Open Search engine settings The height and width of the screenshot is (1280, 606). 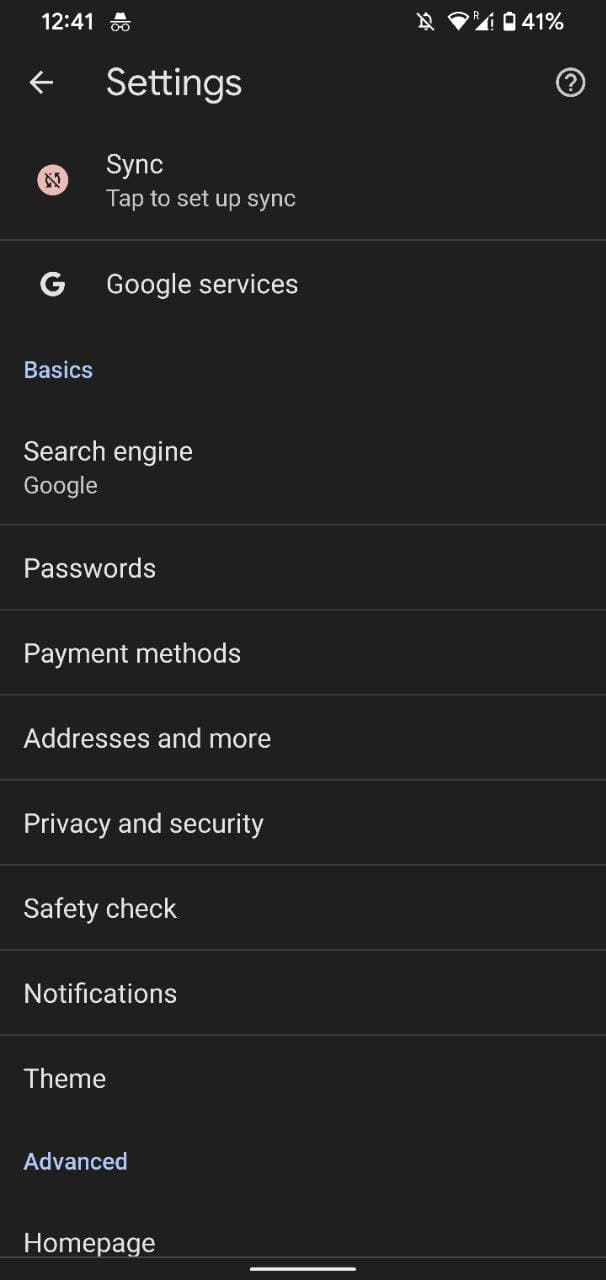(x=108, y=466)
